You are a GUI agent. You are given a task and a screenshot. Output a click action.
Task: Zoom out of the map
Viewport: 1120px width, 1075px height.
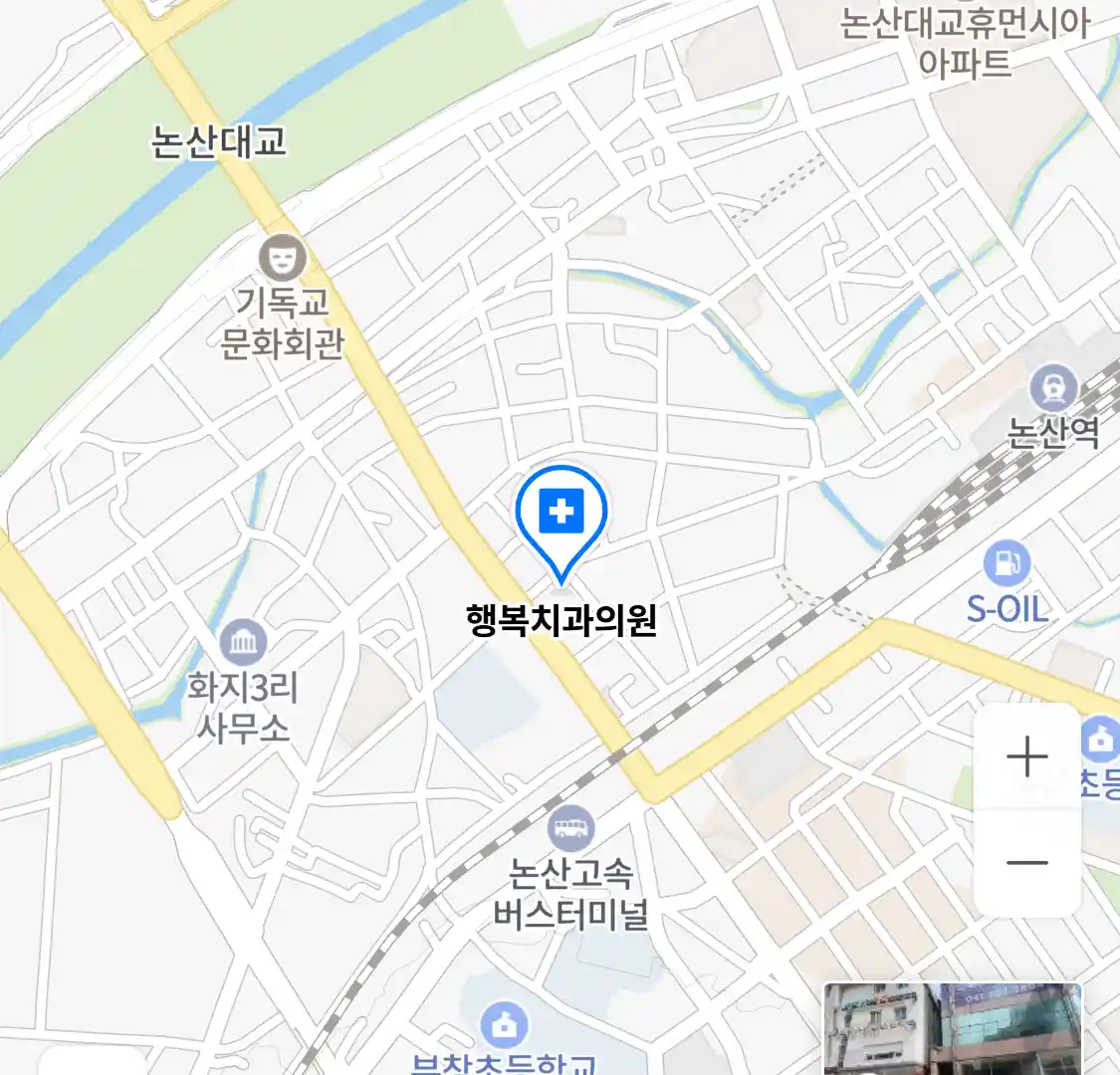[x=1026, y=862]
